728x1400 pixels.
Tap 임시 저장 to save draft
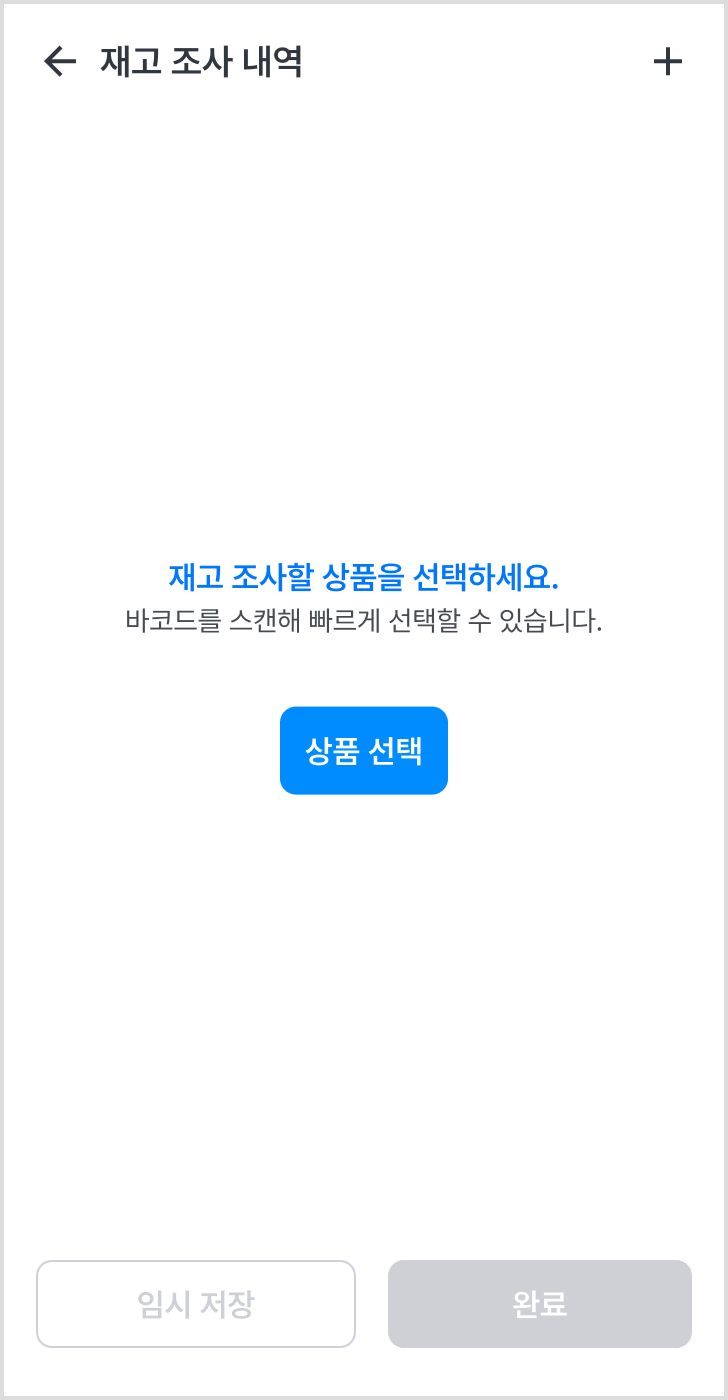click(196, 1304)
